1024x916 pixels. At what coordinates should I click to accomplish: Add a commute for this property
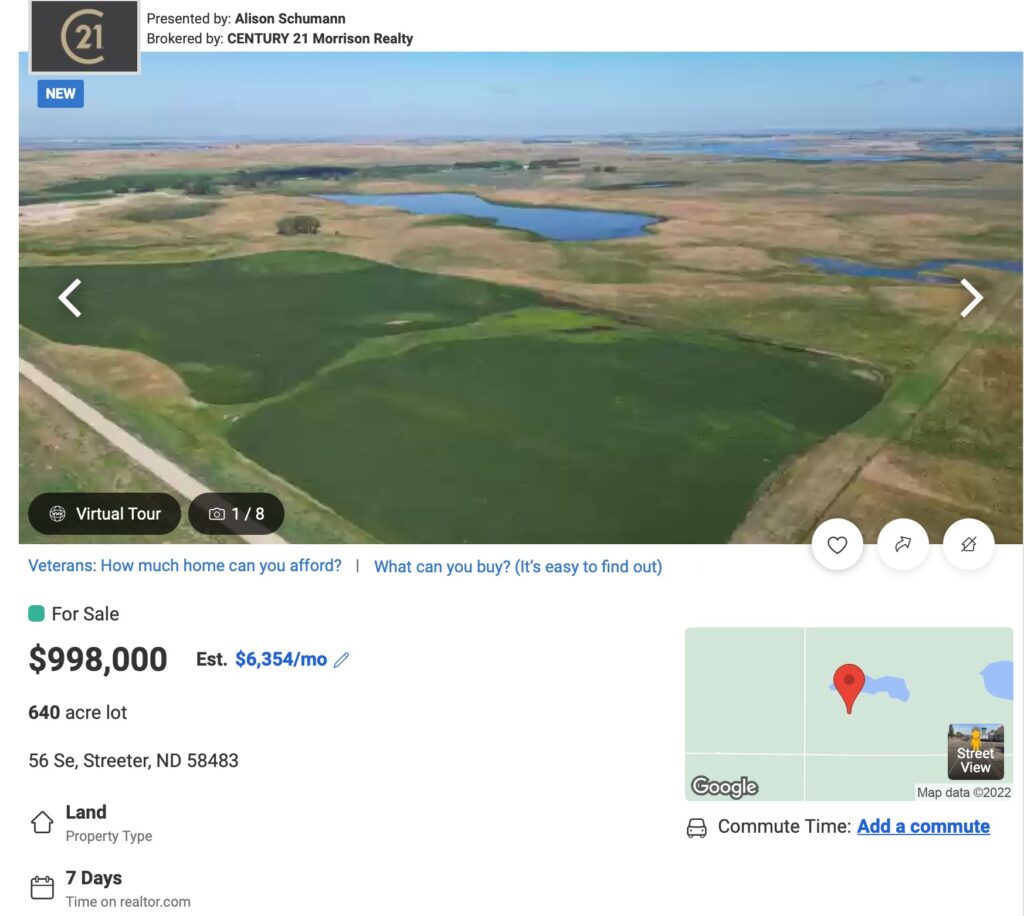click(x=923, y=827)
